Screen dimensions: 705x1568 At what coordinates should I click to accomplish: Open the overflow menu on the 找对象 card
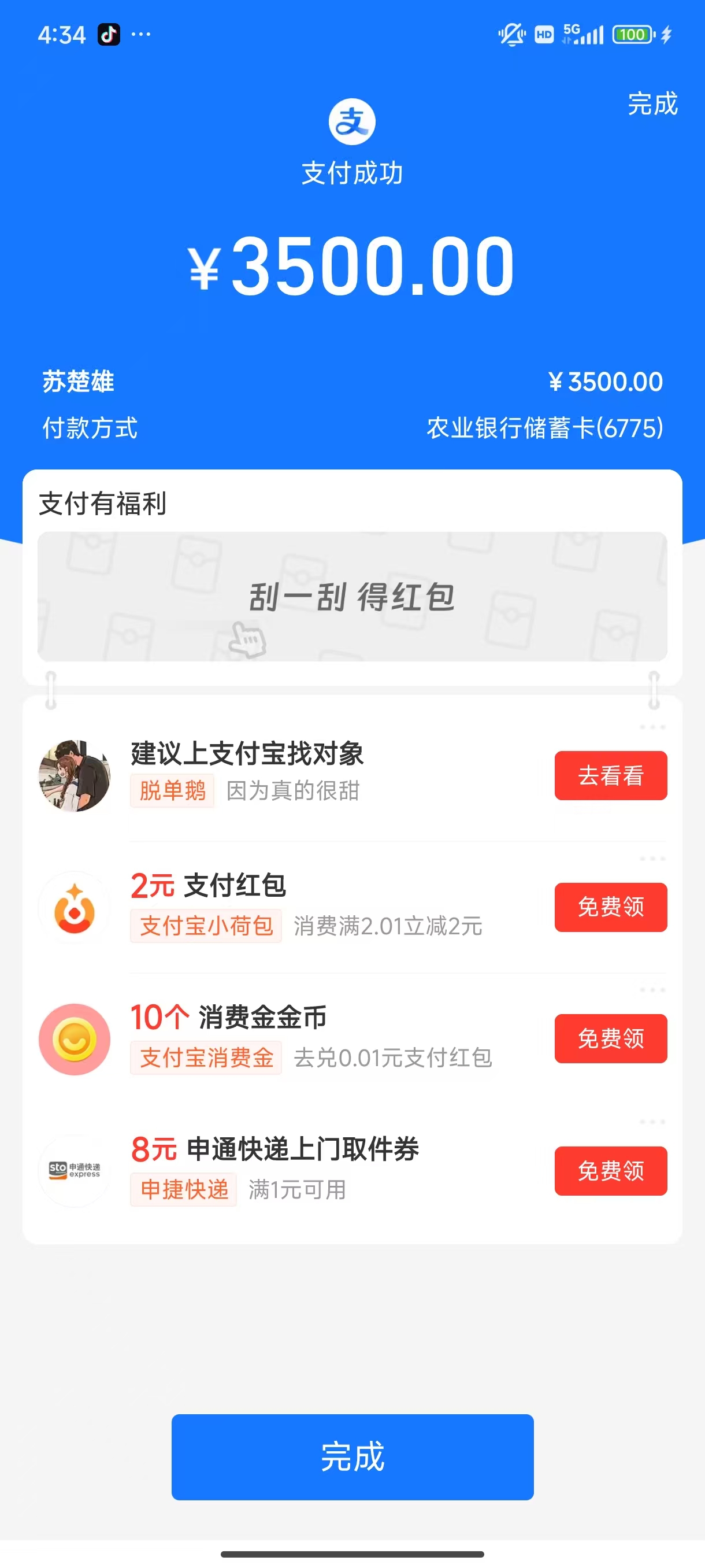pyautogui.click(x=652, y=726)
